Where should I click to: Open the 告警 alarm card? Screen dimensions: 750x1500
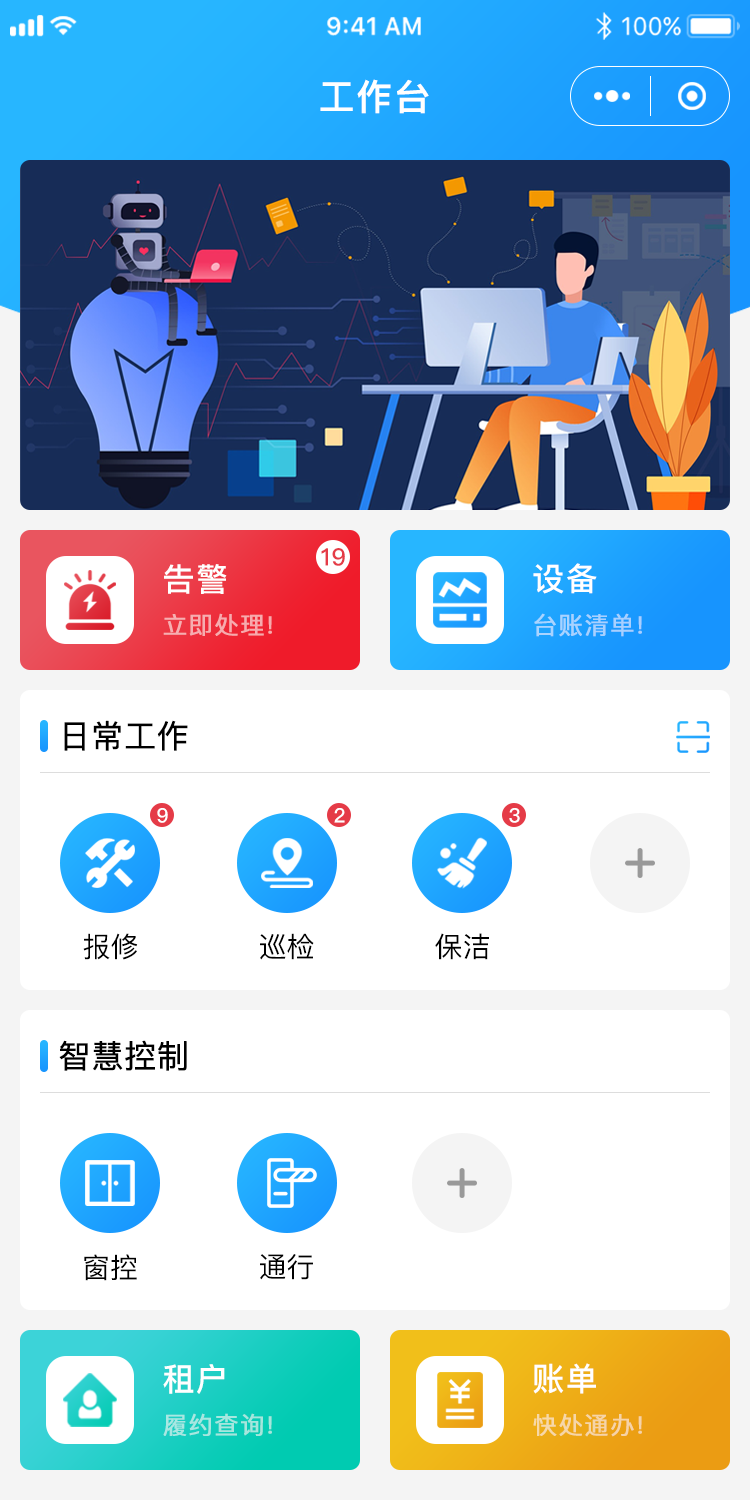coord(190,600)
